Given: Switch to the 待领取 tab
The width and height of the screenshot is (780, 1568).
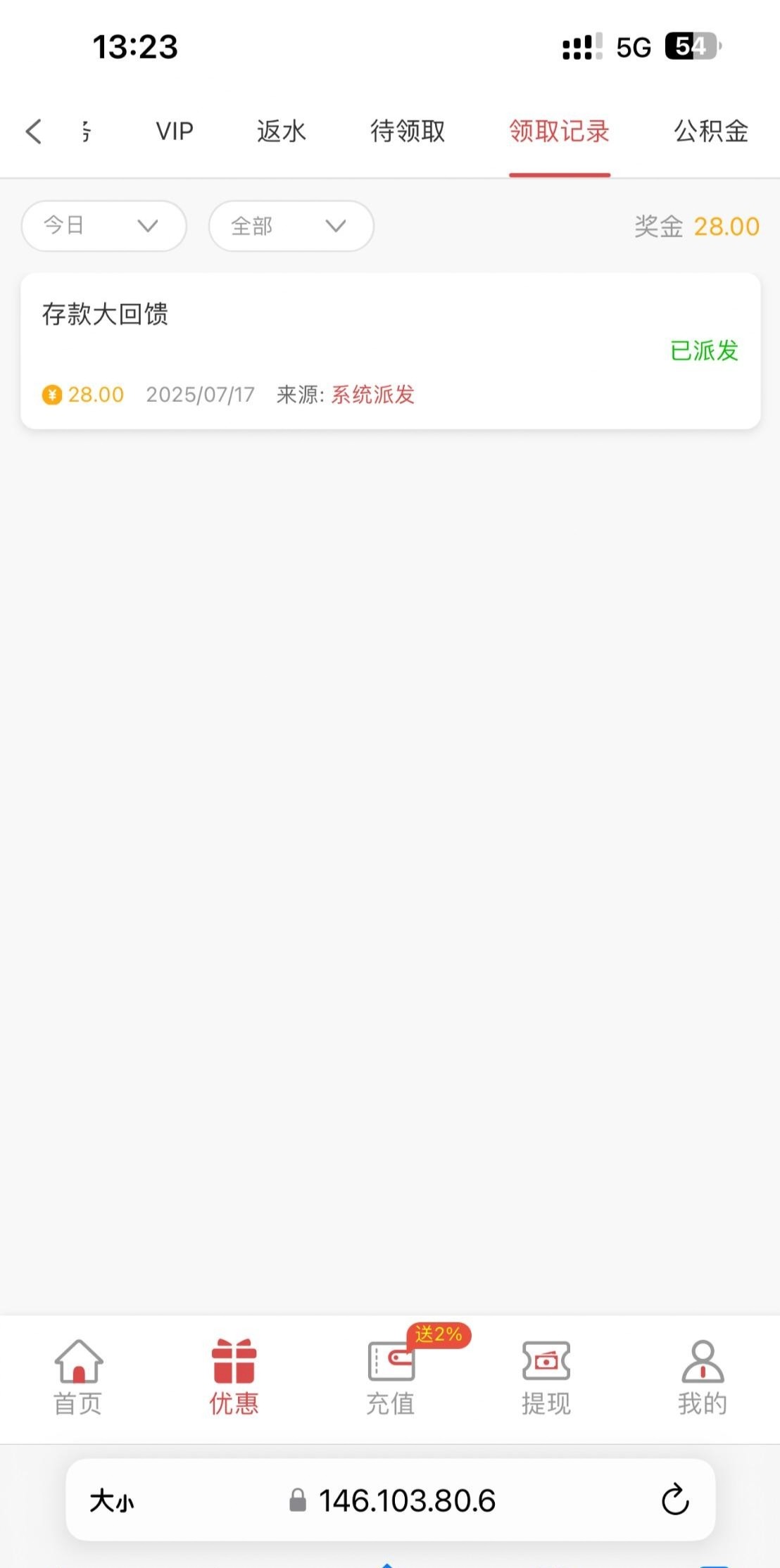Looking at the screenshot, I should click(408, 132).
